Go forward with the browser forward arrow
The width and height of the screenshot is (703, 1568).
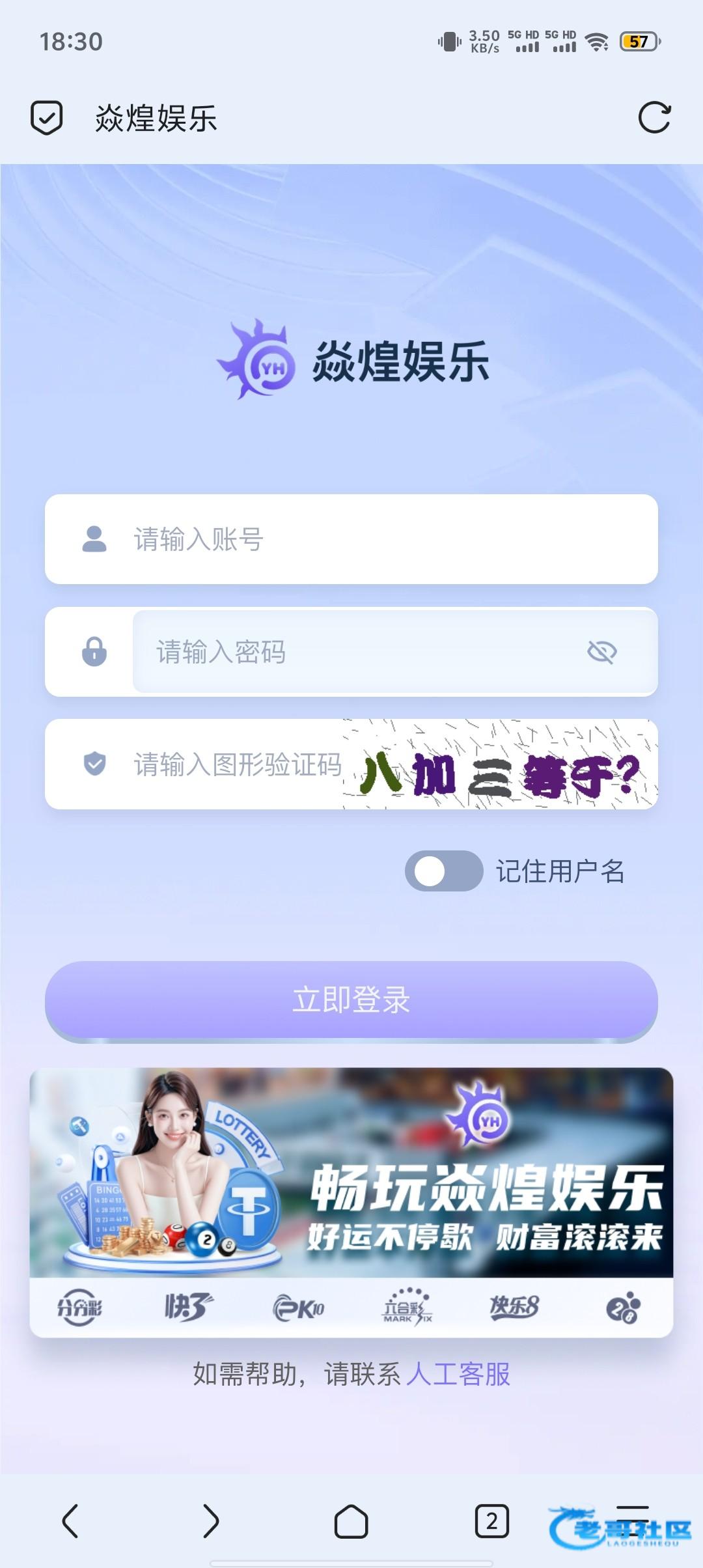(x=211, y=1521)
